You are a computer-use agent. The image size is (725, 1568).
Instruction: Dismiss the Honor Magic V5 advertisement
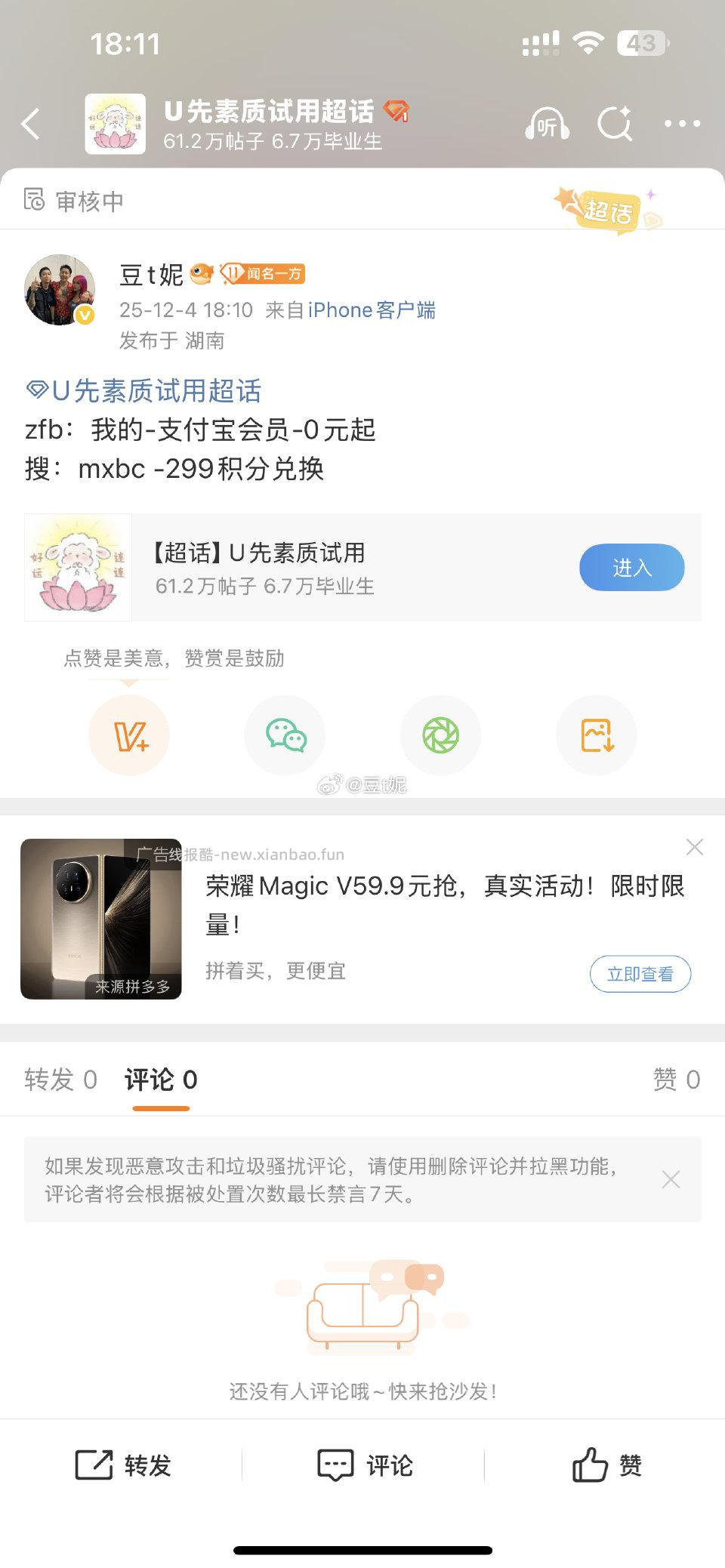(x=695, y=847)
